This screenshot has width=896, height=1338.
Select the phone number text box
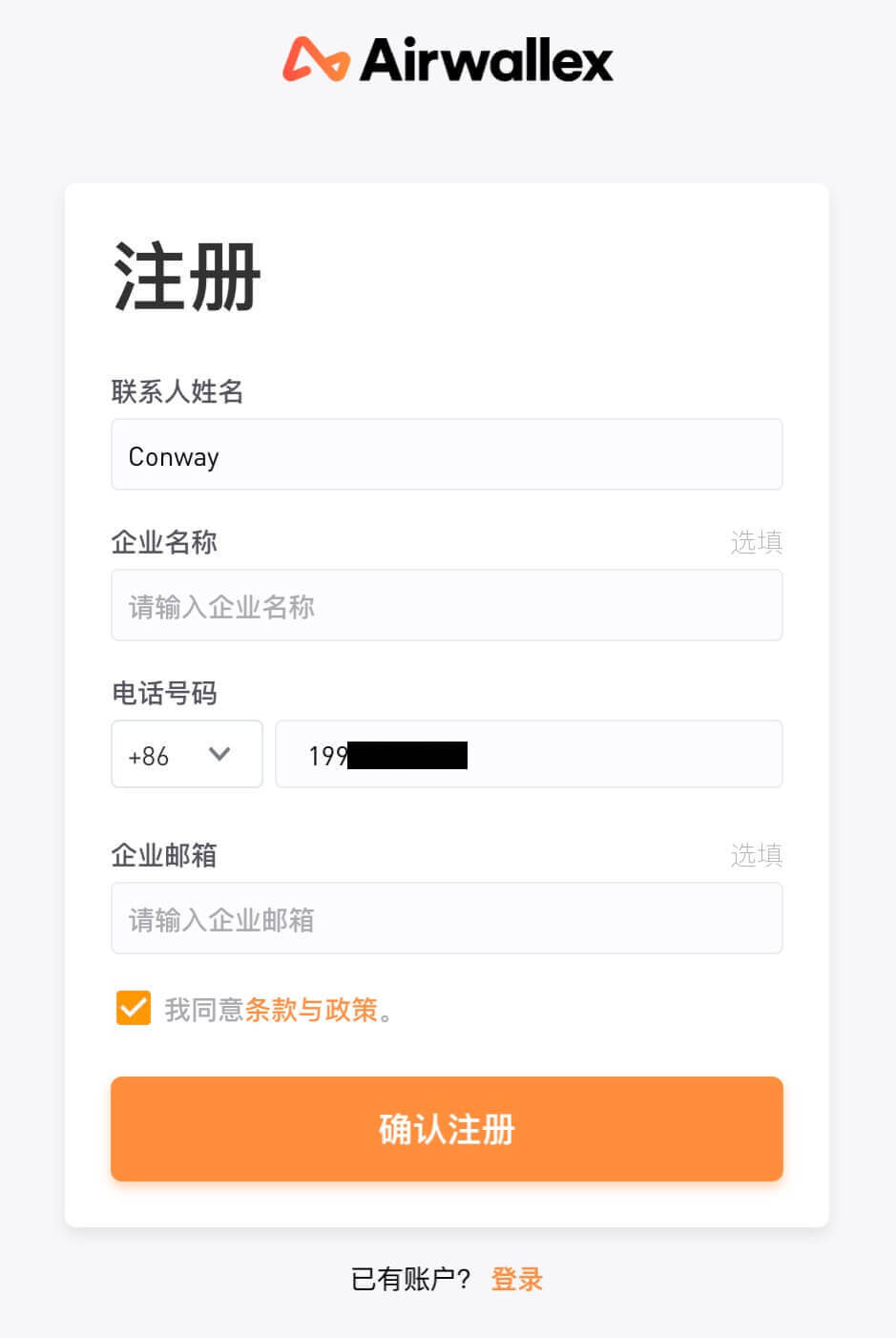pos(529,754)
